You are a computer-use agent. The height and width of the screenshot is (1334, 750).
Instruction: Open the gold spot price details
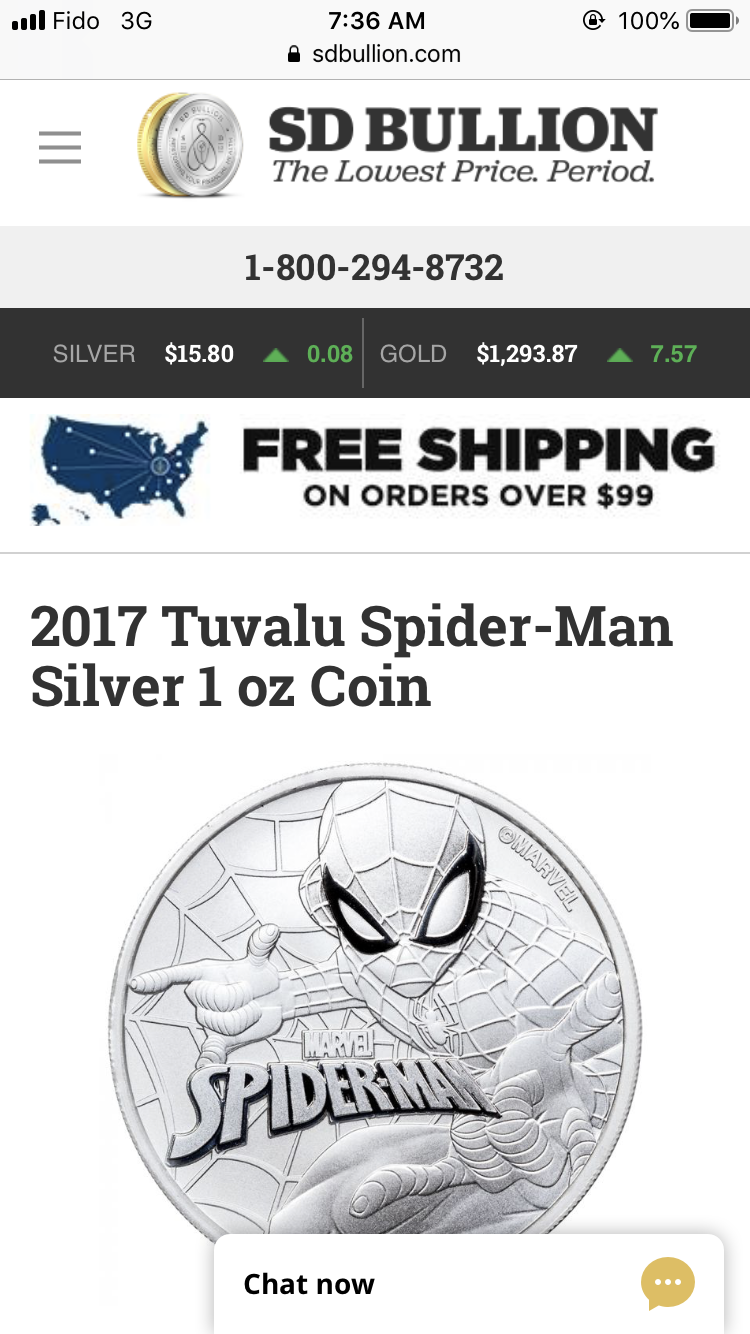pos(538,354)
